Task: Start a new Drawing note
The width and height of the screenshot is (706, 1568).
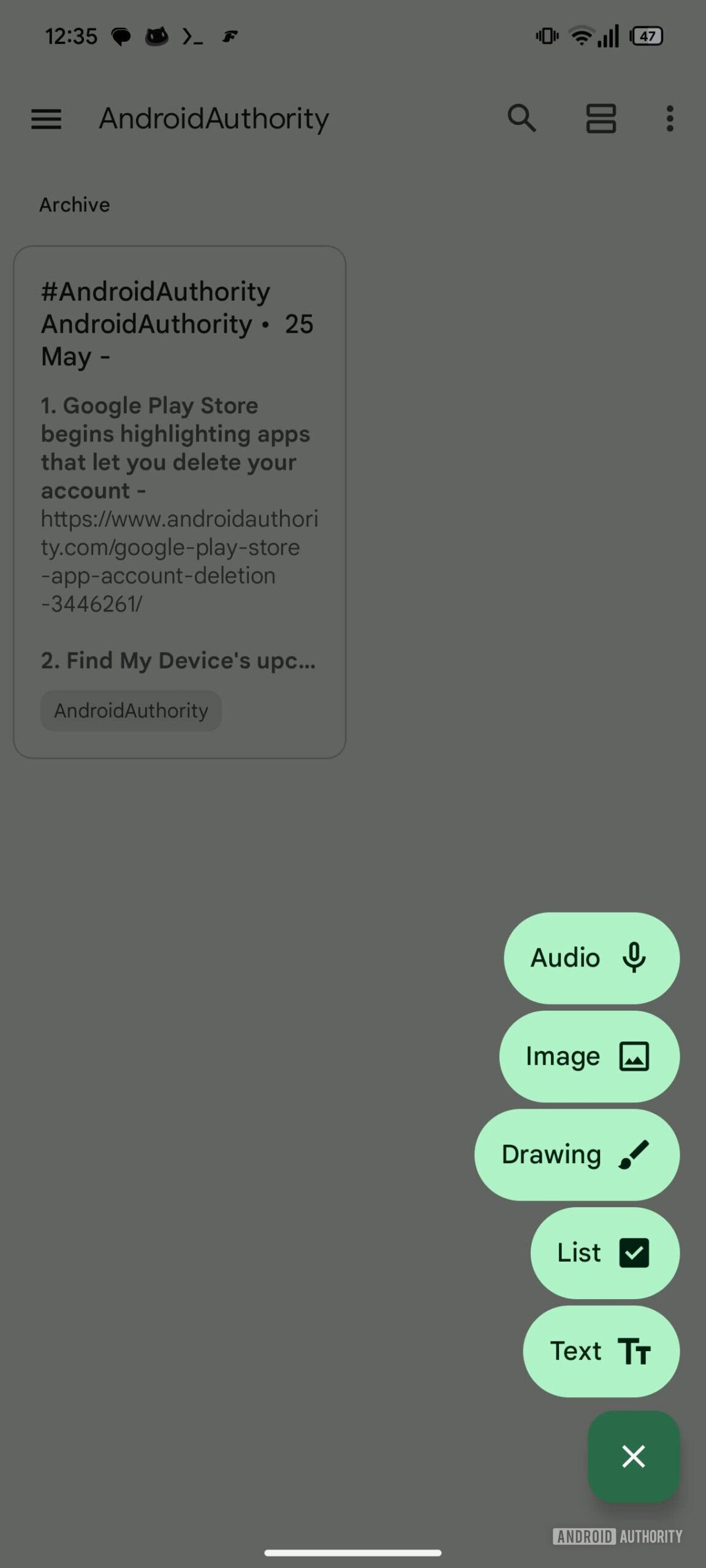Action: 577,1155
